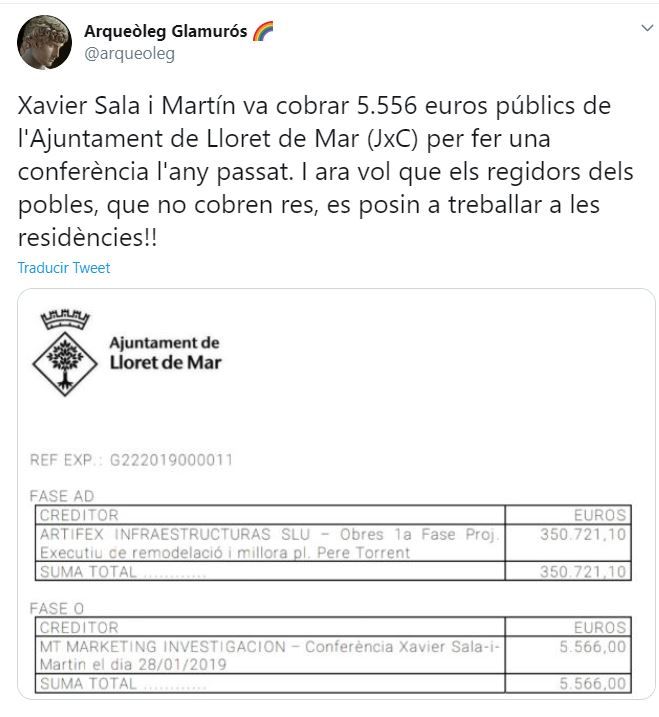Open the @arqueoleg handle profile
The image size is (659, 717).
(x=129, y=54)
